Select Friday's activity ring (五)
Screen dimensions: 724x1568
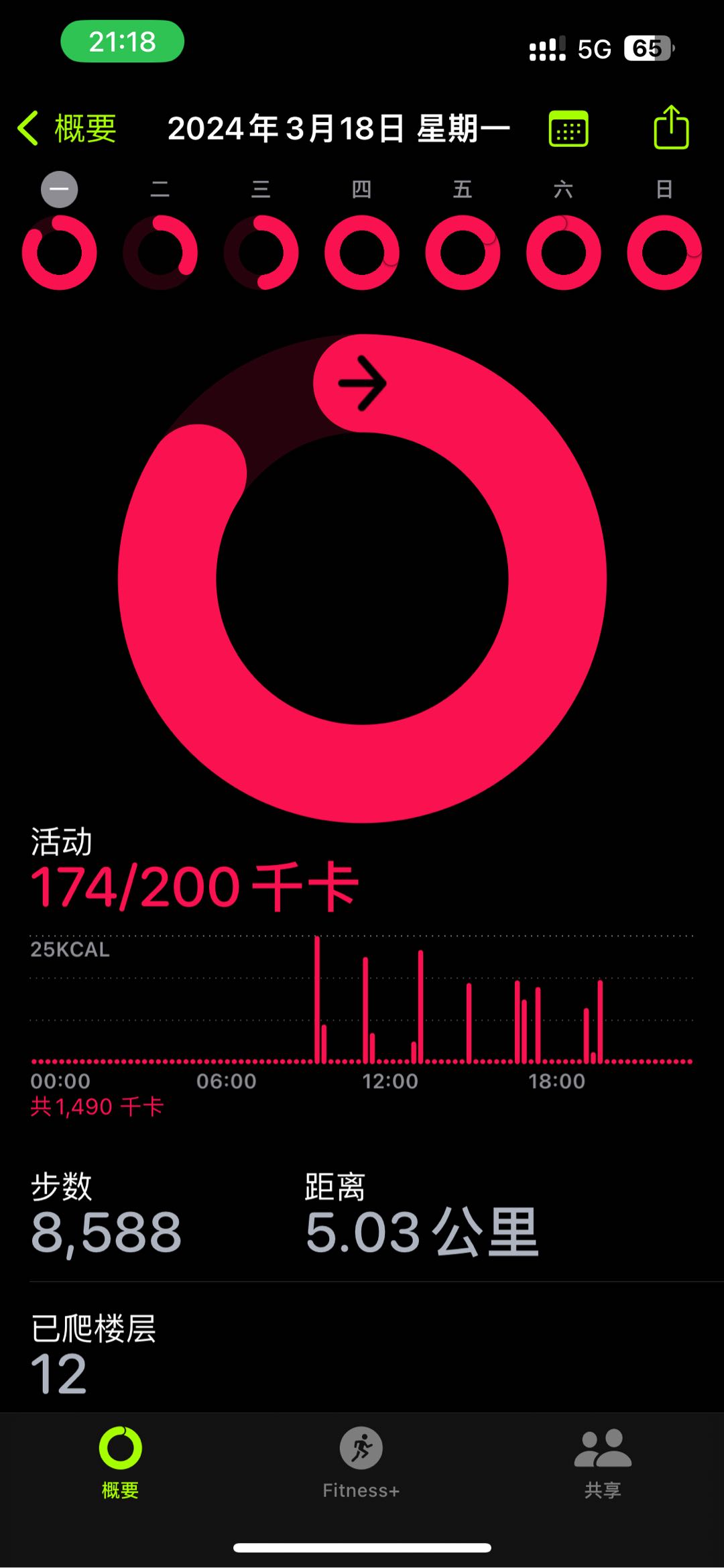point(463,252)
